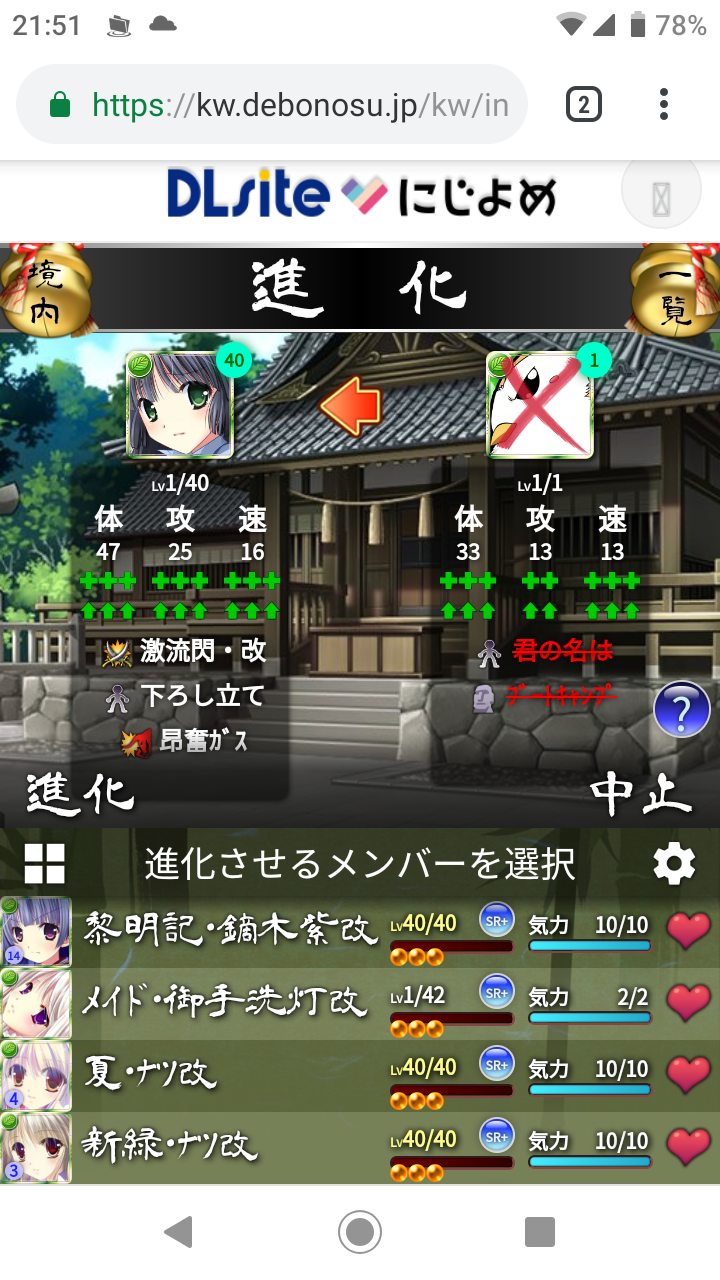This screenshot has width=720, height=1280.
Task: Open the DLsite にじよめ banner
Action: [360, 195]
